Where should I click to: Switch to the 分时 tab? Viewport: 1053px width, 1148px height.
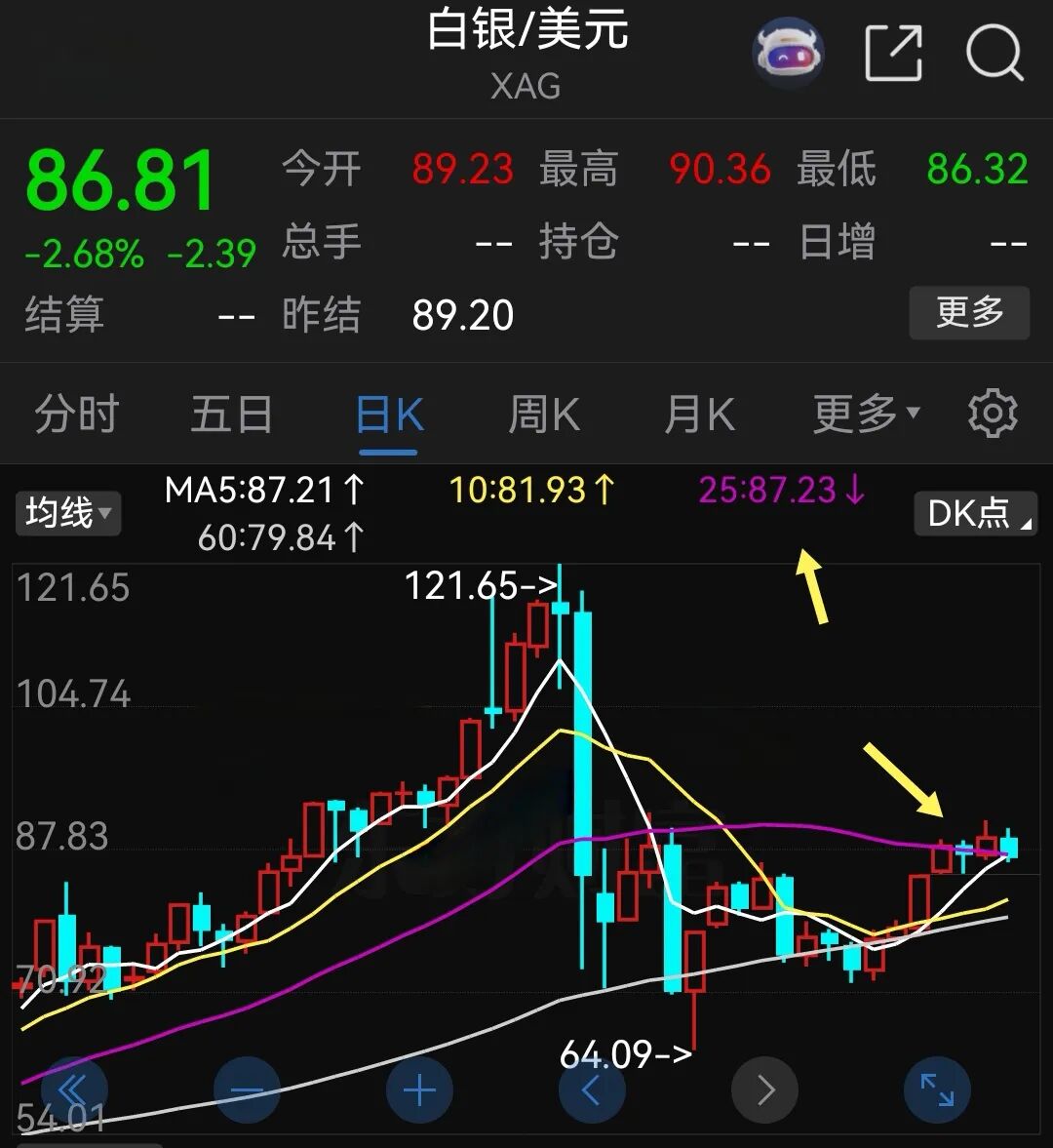tap(76, 415)
